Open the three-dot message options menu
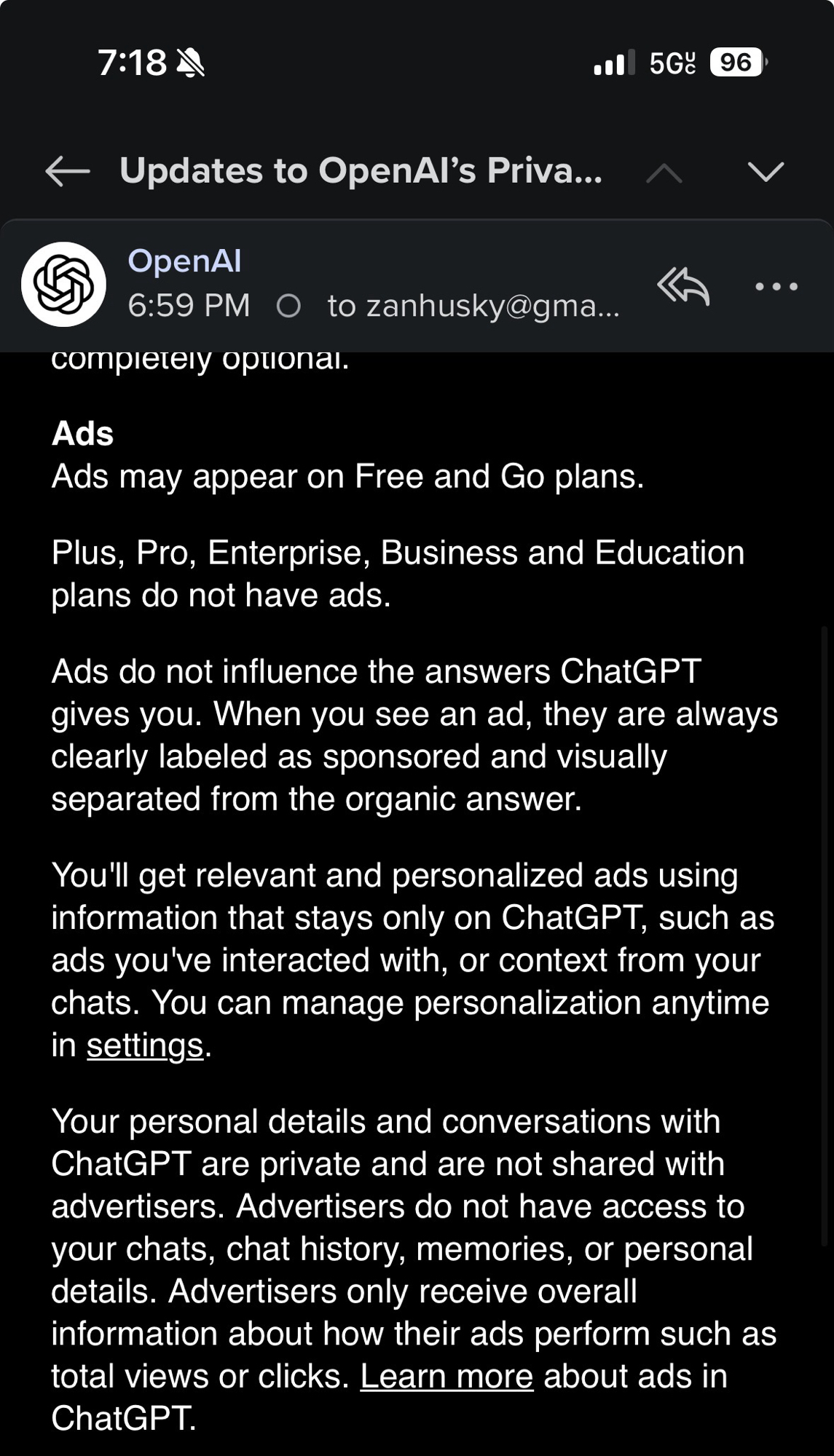834x1456 pixels. 776,287
